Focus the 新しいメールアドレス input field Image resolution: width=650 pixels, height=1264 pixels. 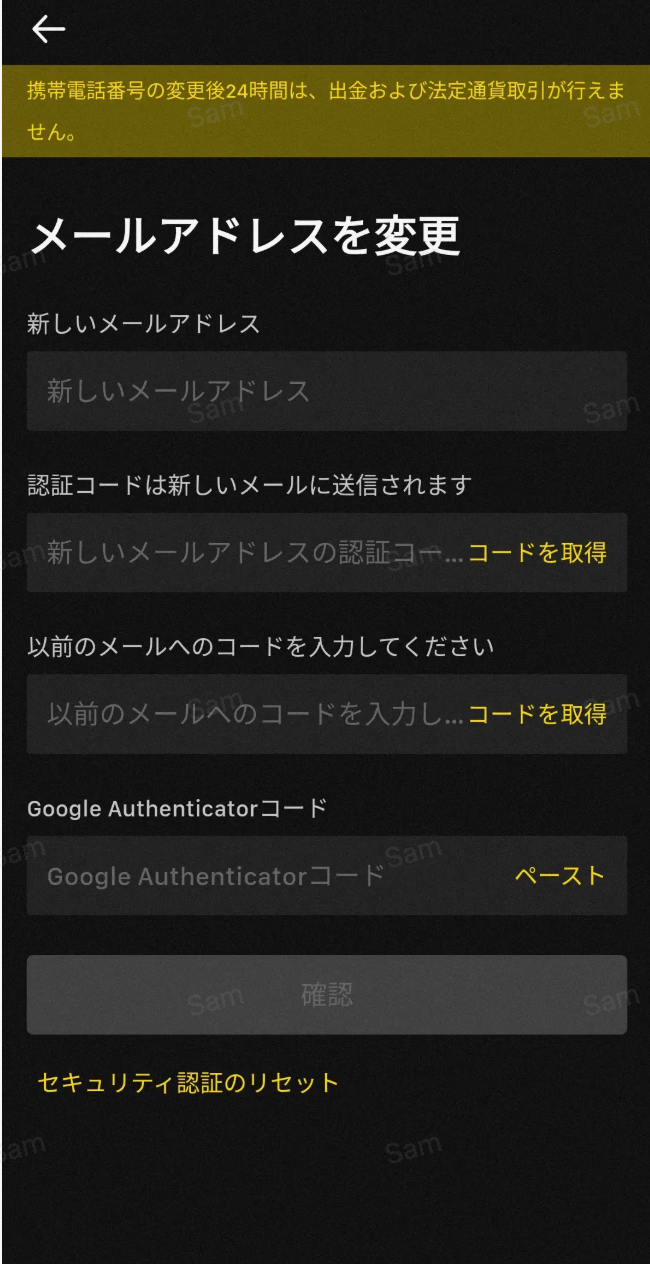tap(326, 391)
